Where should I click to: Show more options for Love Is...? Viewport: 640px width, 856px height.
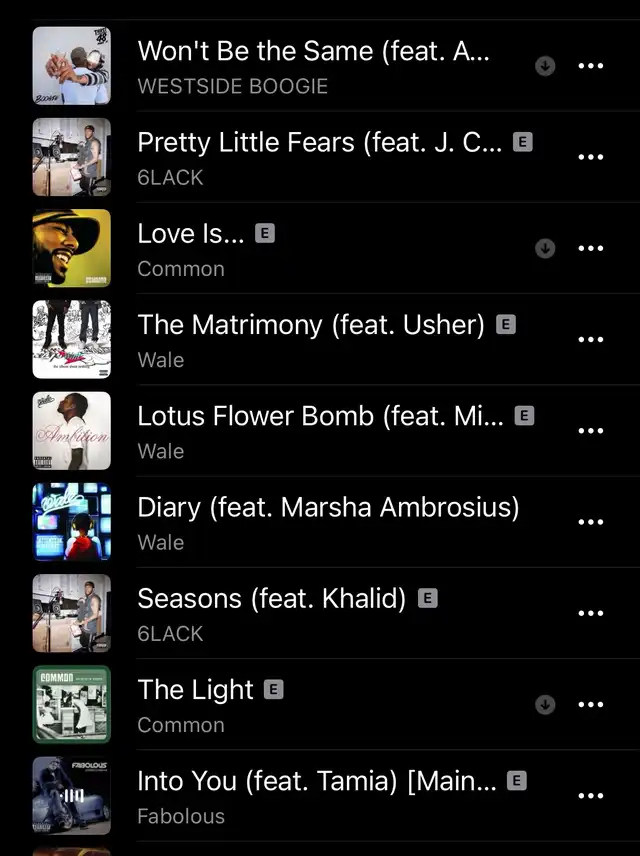[591, 249]
